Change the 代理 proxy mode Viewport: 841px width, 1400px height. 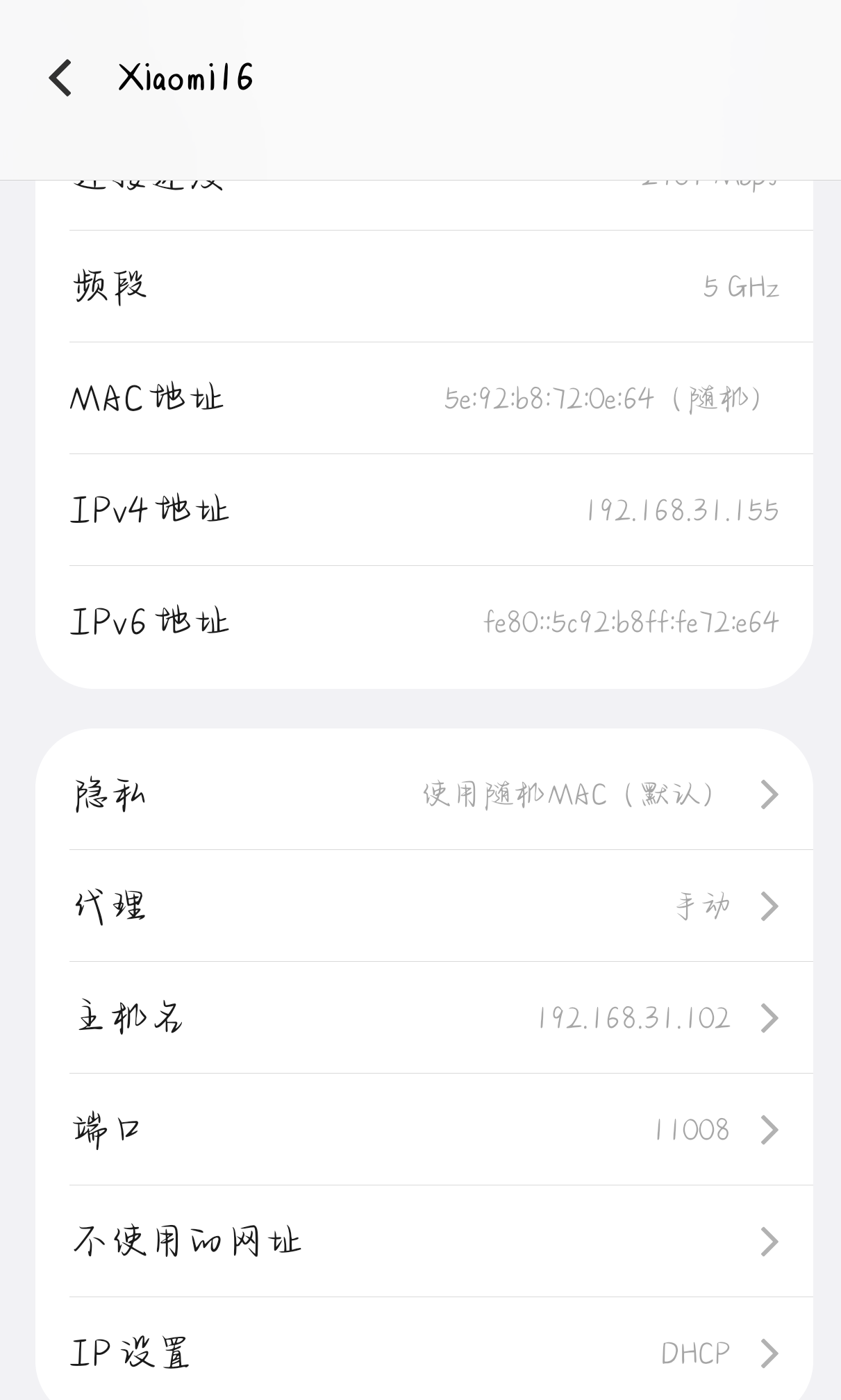click(424, 906)
